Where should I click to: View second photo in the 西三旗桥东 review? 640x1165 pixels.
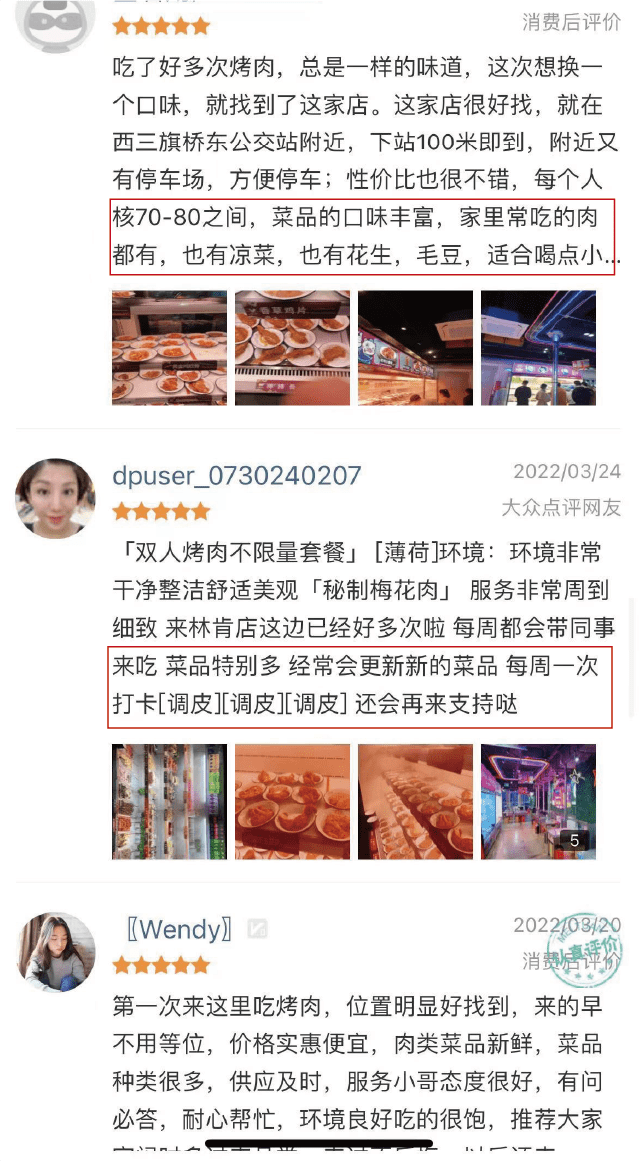point(292,348)
